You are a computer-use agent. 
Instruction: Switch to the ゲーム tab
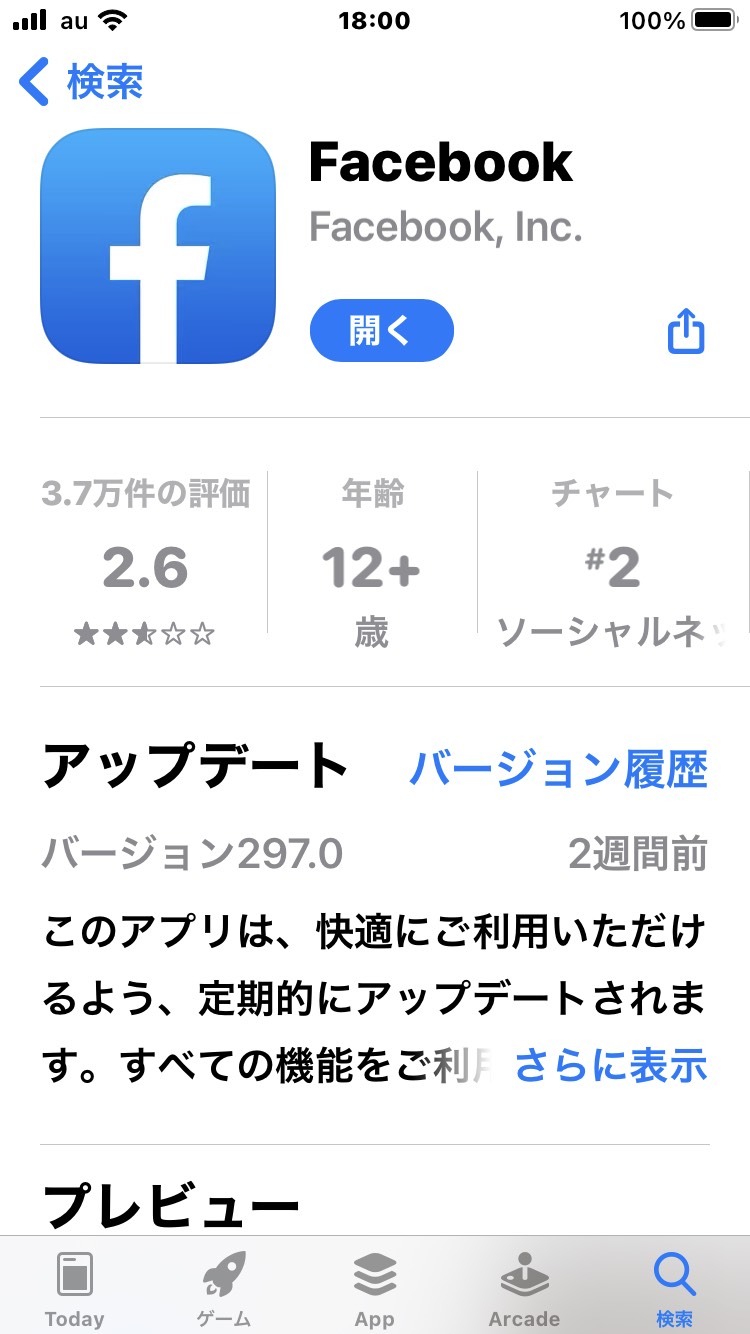(224, 1288)
